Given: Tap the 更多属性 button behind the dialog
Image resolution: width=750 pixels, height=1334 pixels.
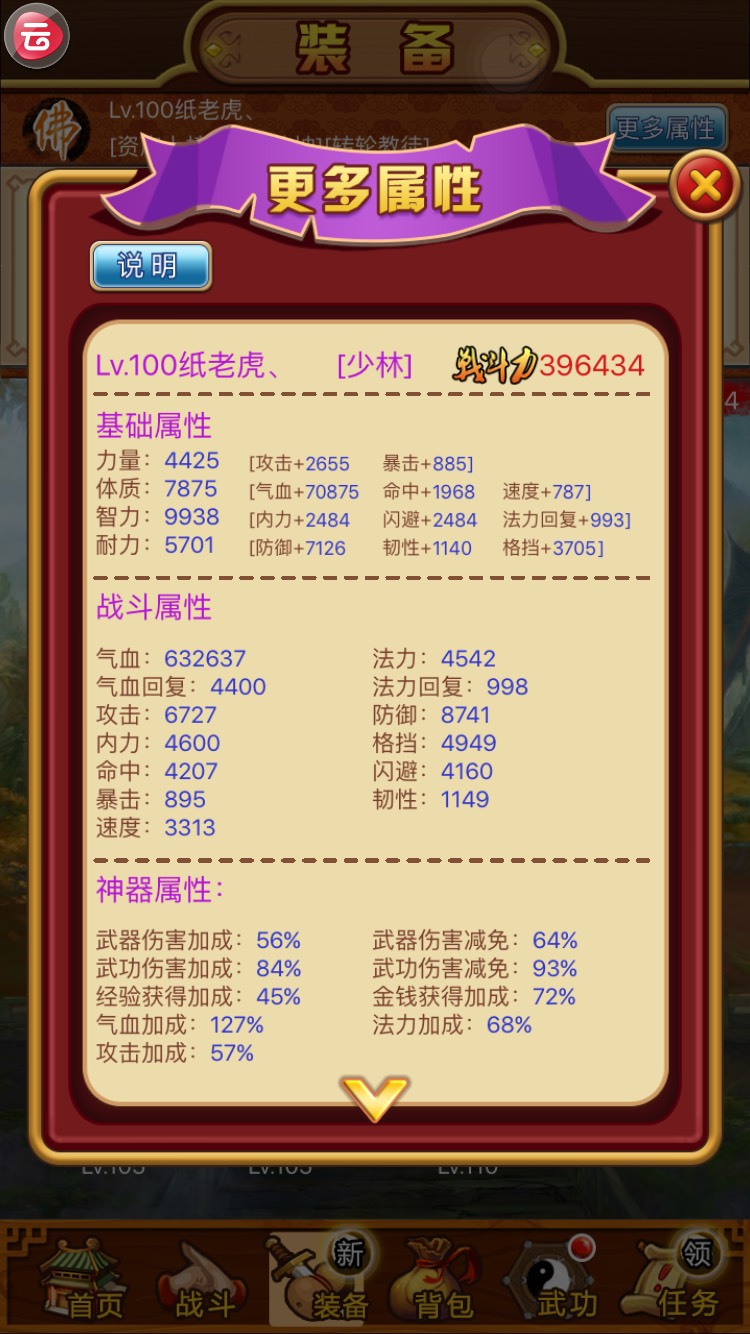Looking at the screenshot, I should click(664, 128).
